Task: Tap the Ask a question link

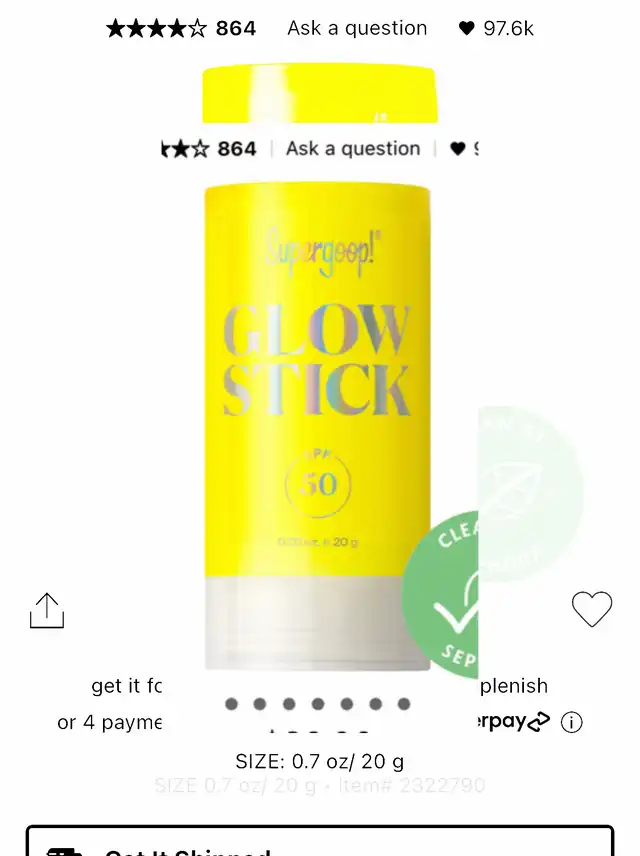Action: pyautogui.click(x=357, y=28)
